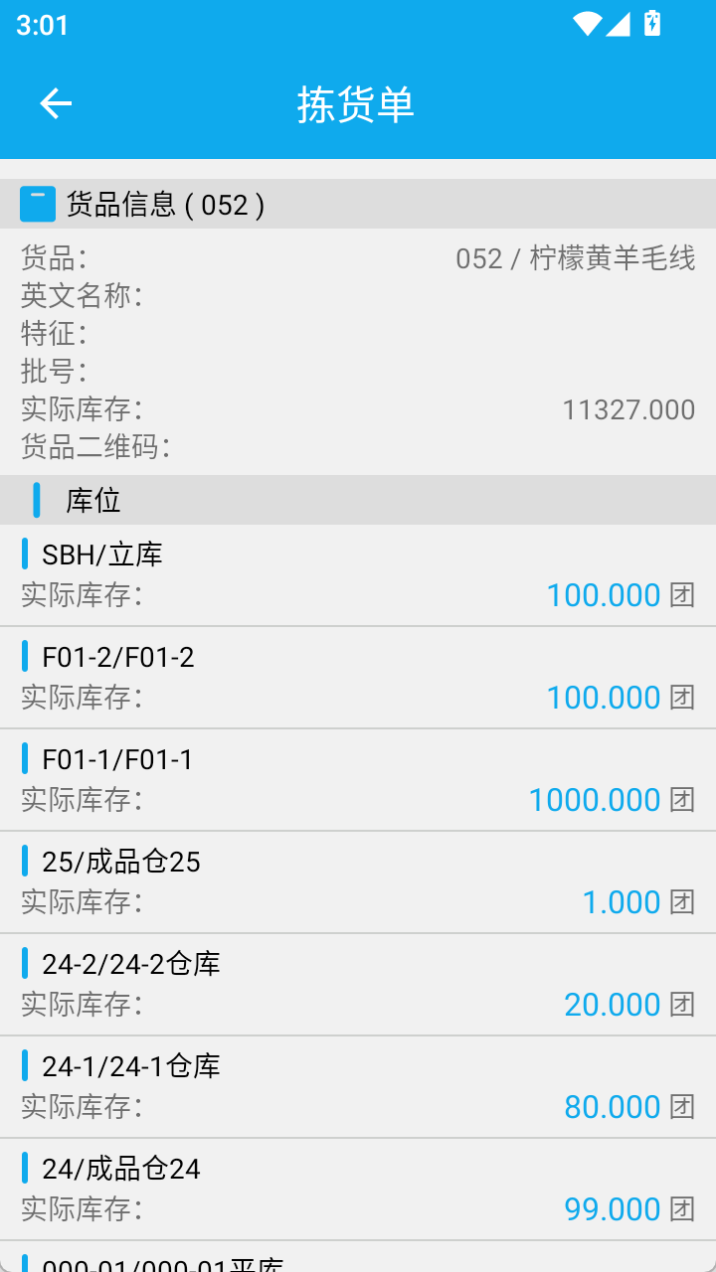
Task: Select the SBH/立库 location row
Action: point(358,576)
